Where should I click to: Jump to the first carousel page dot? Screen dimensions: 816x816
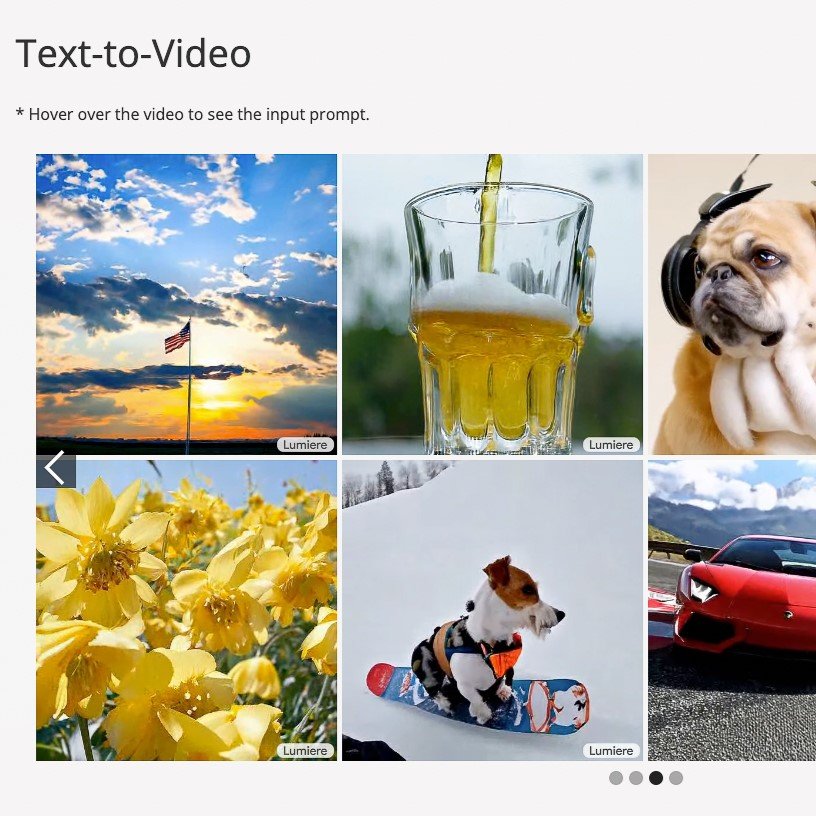[616, 778]
